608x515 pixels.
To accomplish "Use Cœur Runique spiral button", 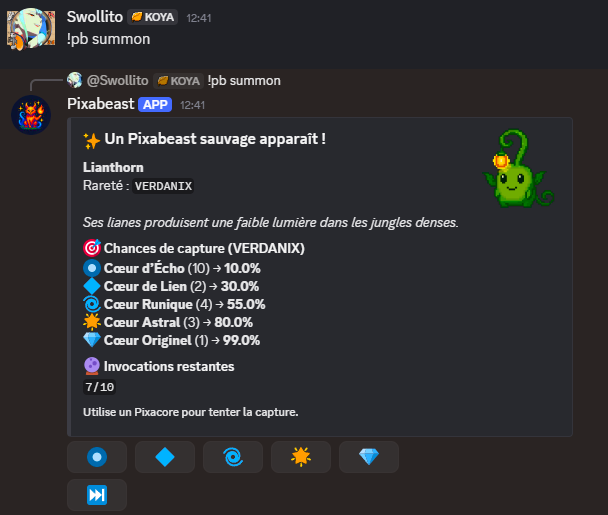I will 233,457.
